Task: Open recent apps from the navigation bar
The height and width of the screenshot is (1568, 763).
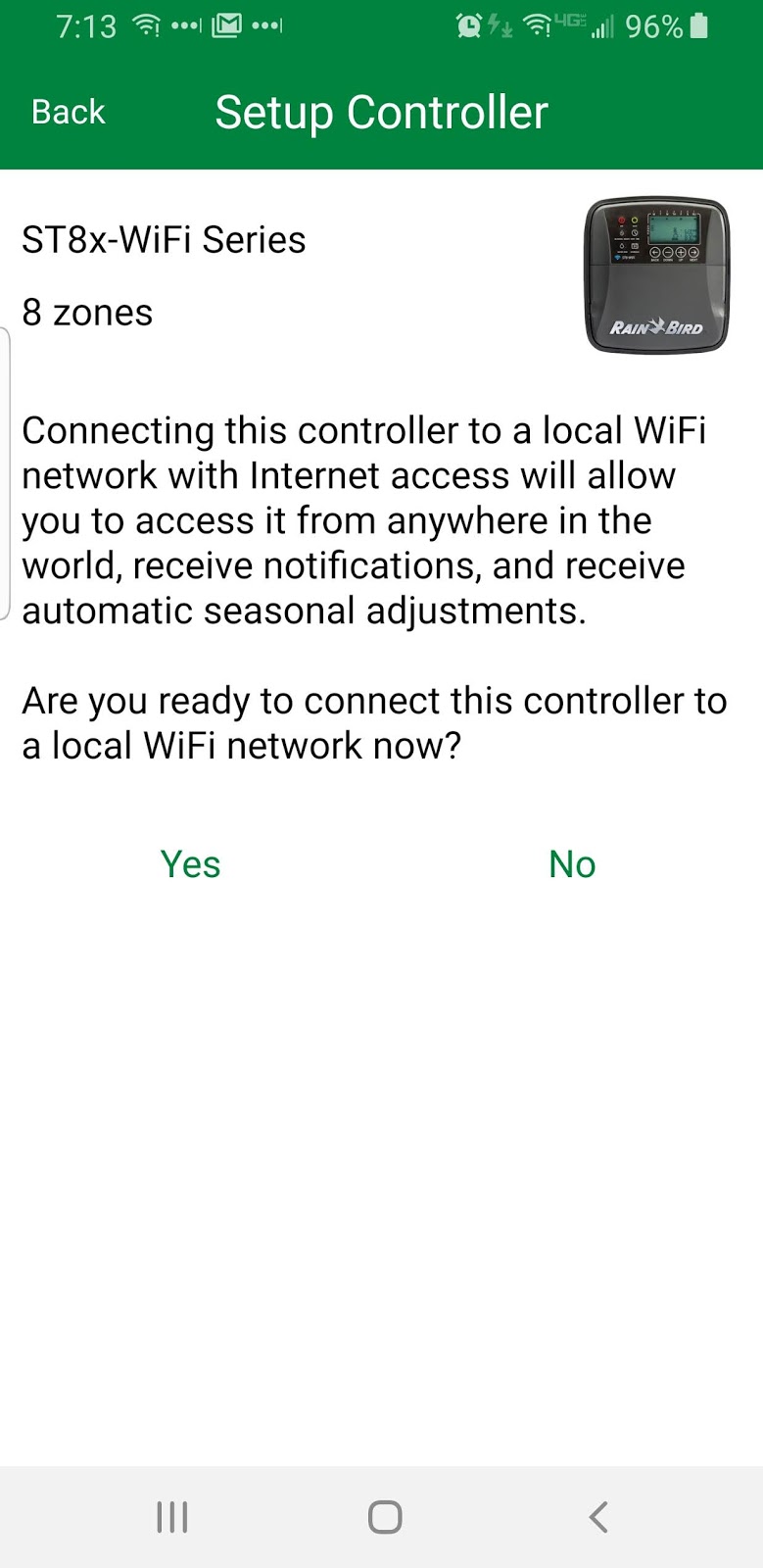Action: (172, 1517)
